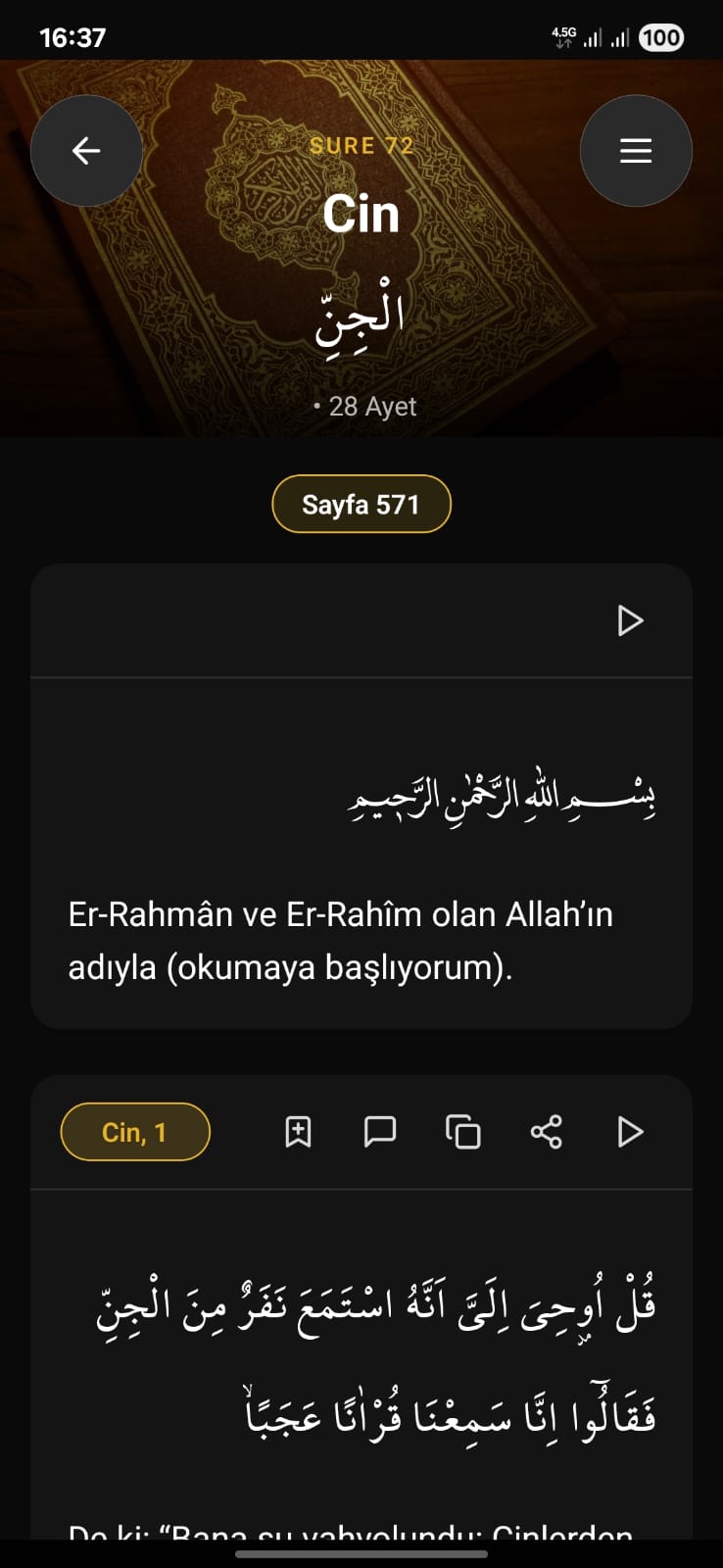
Task: Open the hamburger menu
Action: tap(636, 151)
